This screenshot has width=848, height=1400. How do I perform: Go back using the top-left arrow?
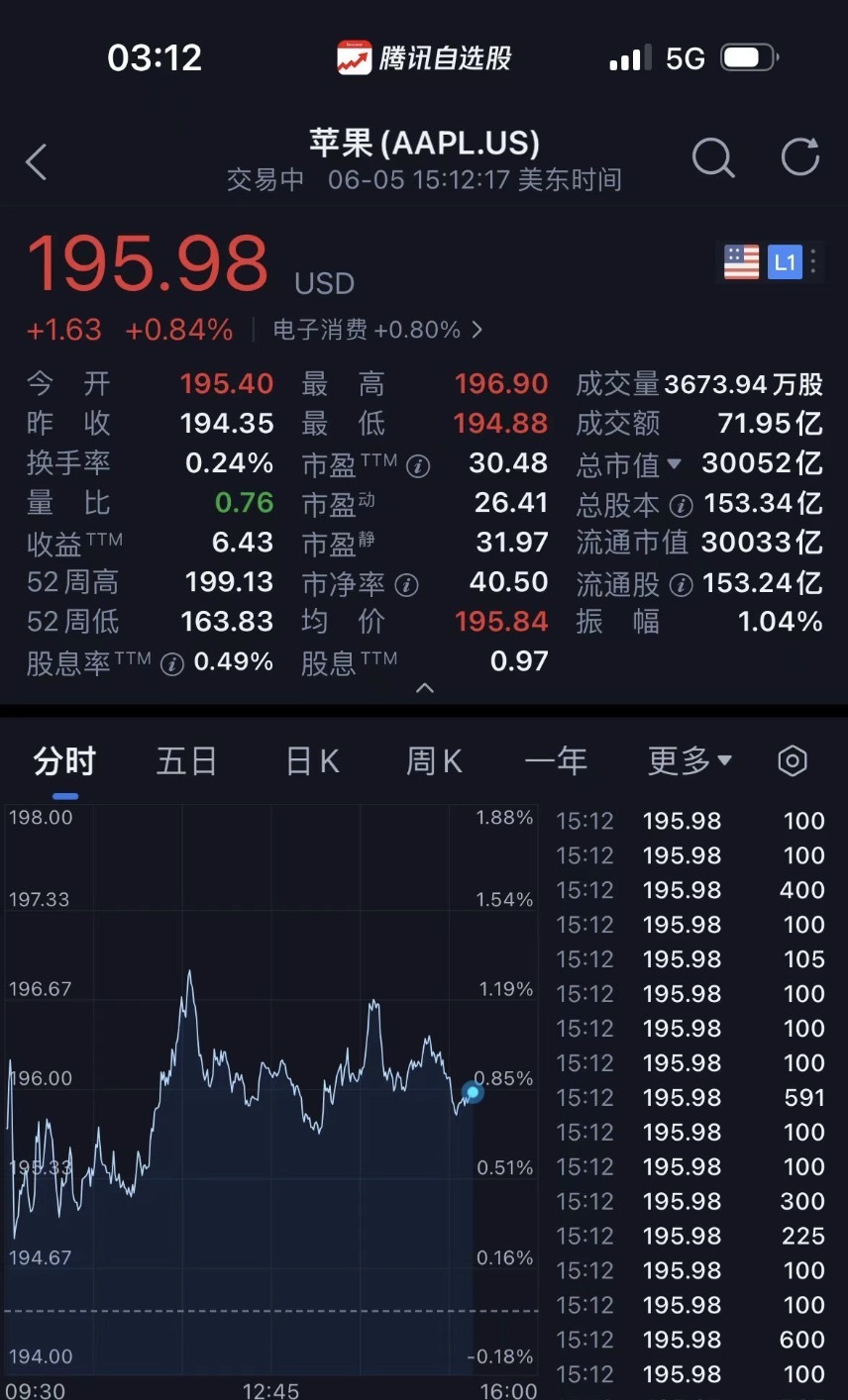[37, 161]
